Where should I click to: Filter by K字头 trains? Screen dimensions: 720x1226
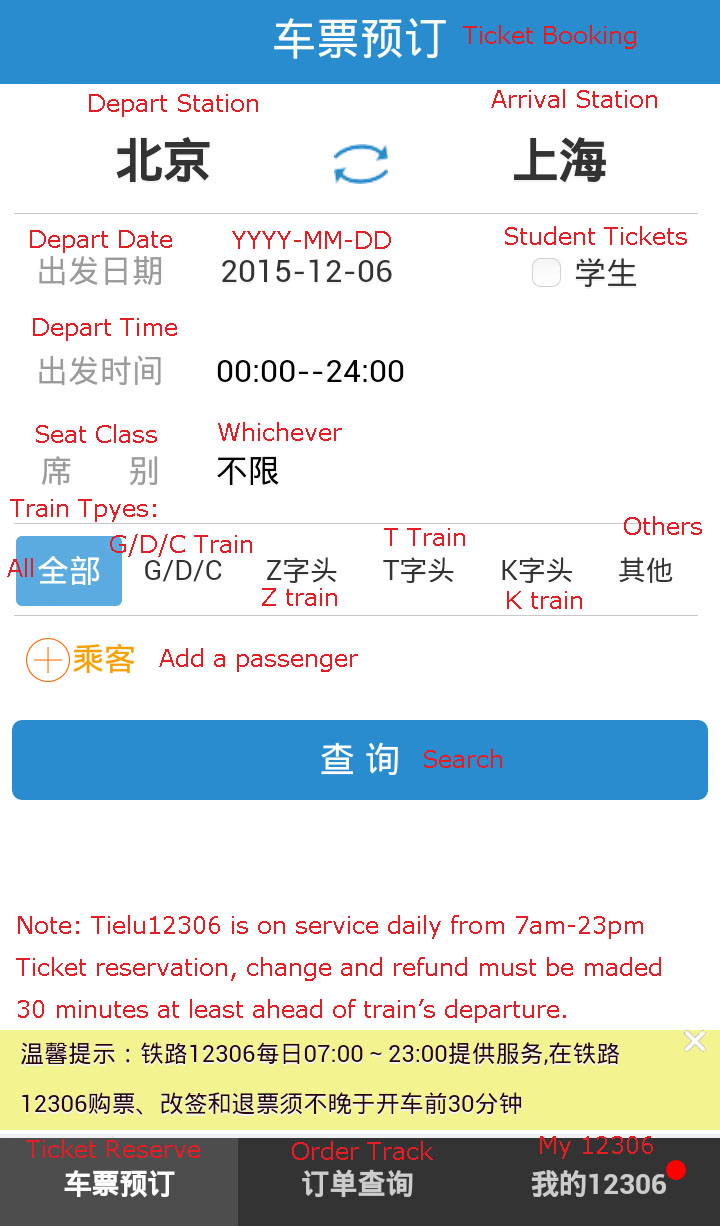537,571
